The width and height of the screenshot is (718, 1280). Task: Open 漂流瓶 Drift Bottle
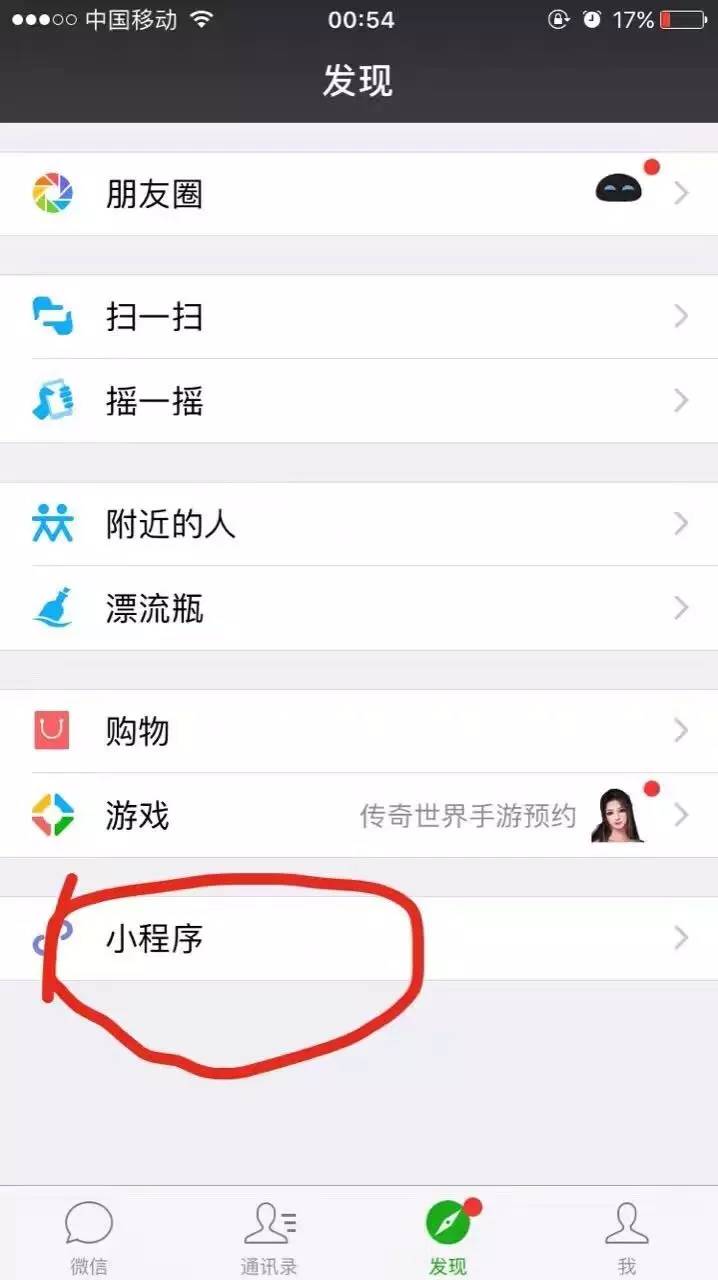click(x=359, y=608)
